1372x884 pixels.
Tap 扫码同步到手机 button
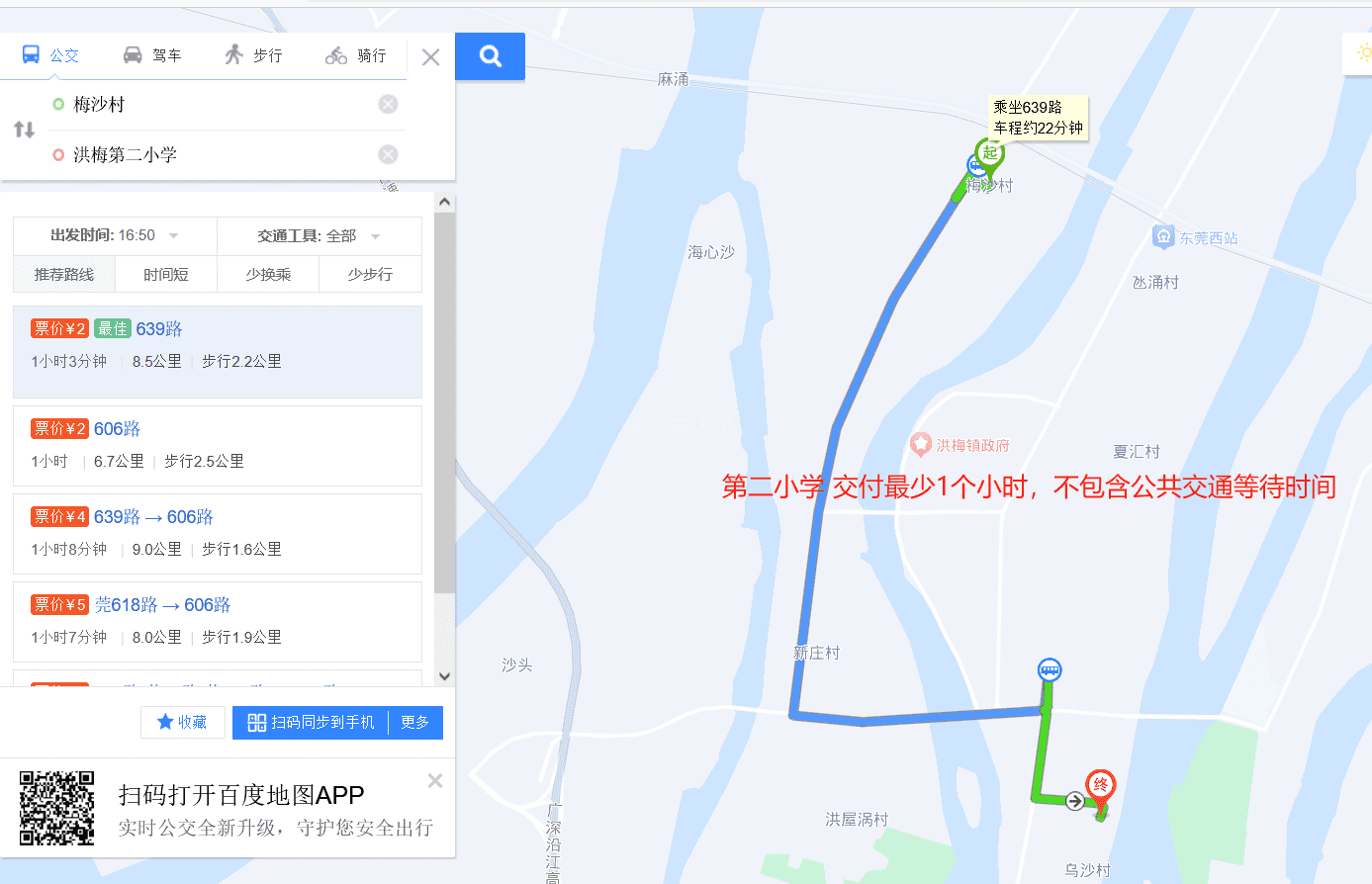point(311,722)
